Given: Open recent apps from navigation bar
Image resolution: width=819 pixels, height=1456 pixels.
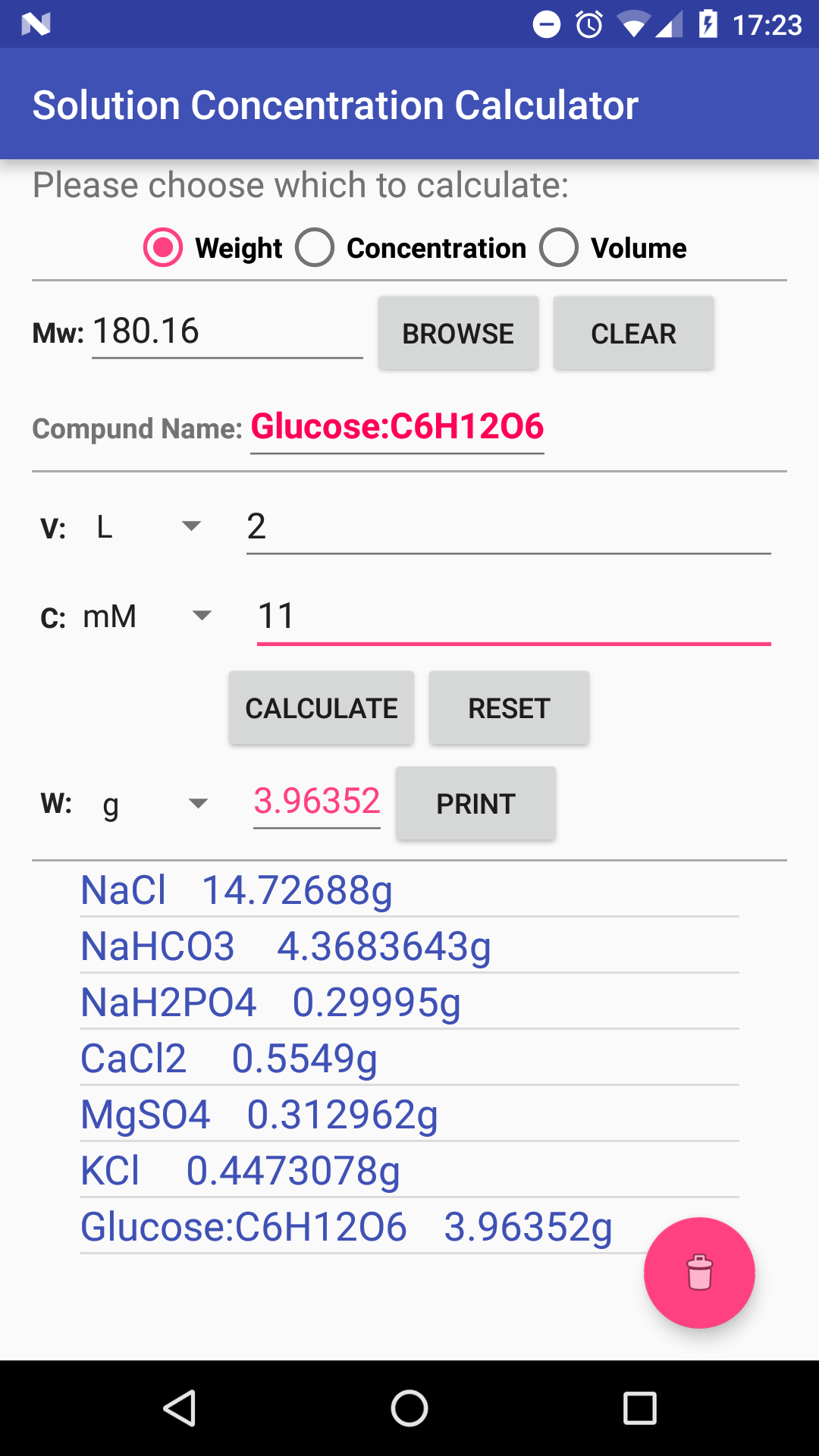Looking at the screenshot, I should pyautogui.click(x=639, y=1409).
